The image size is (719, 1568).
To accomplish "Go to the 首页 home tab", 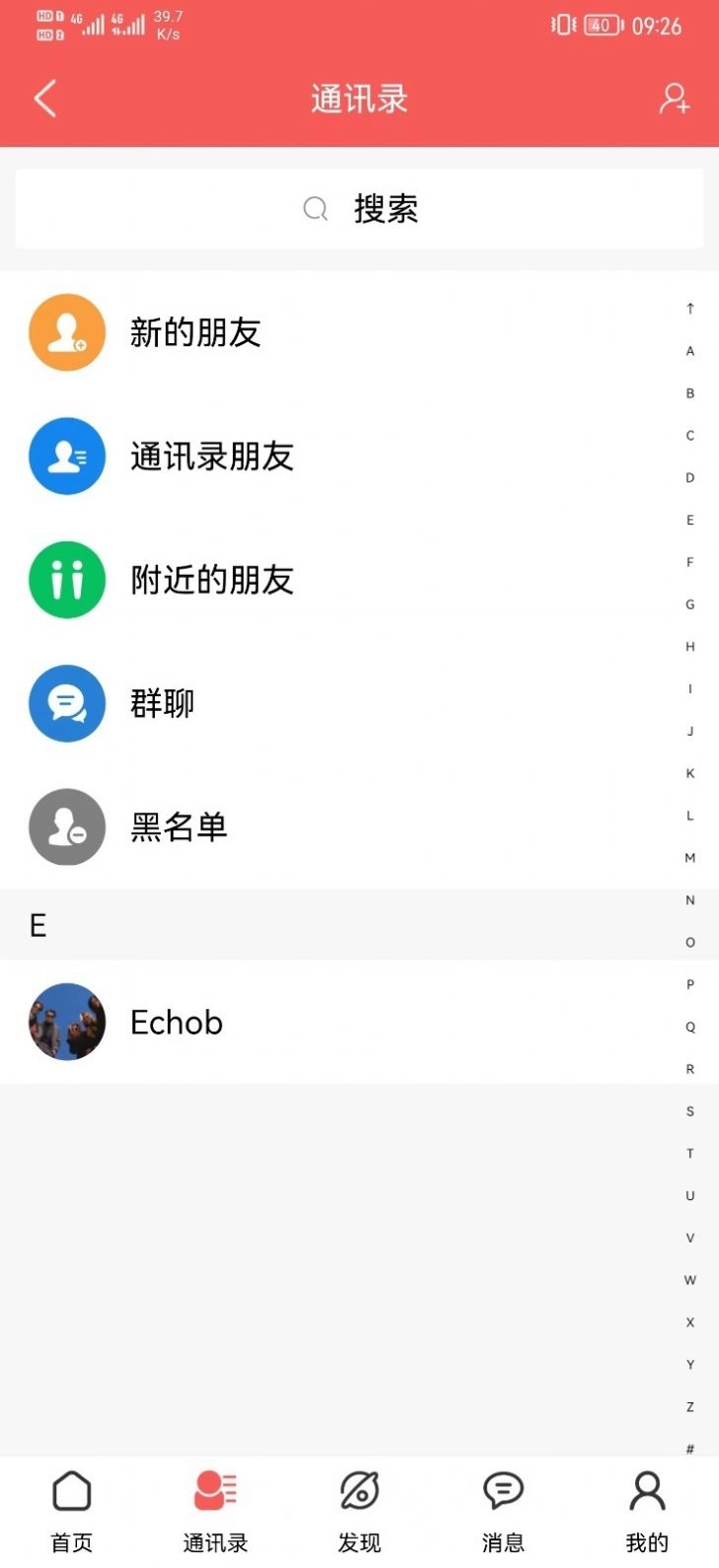I will point(71,1507).
